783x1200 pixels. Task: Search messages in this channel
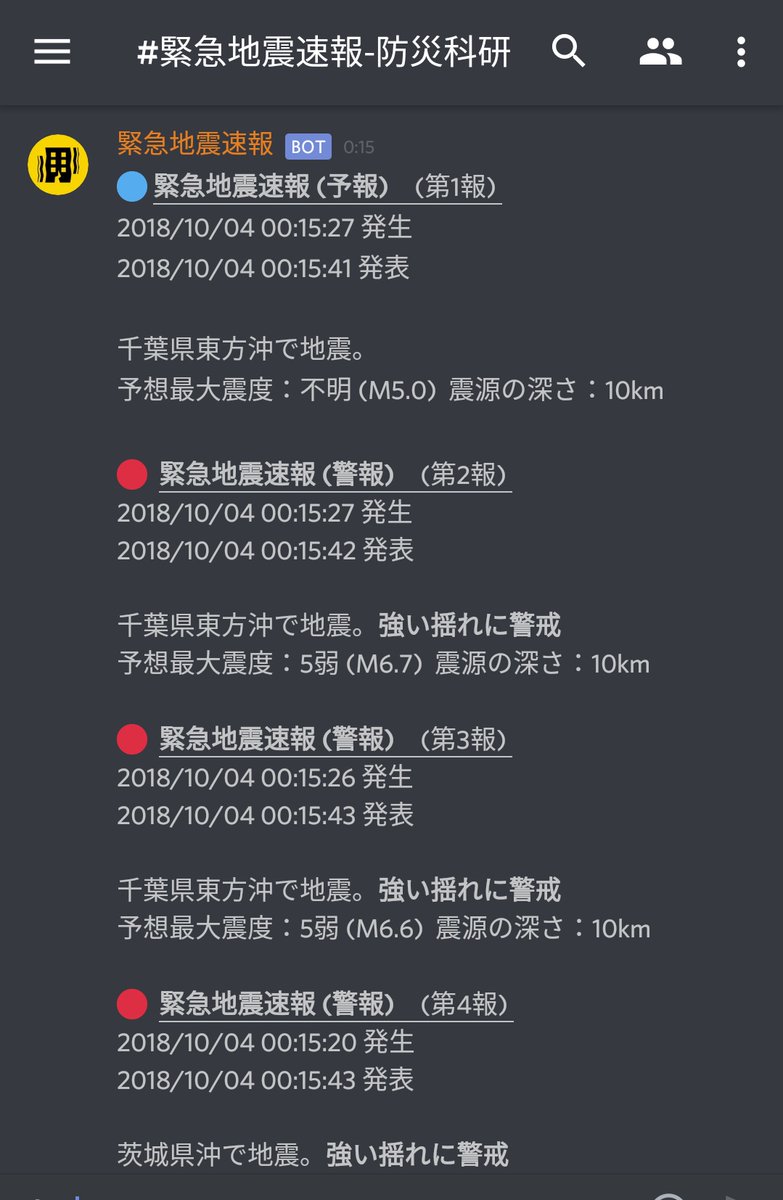click(x=568, y=51)
